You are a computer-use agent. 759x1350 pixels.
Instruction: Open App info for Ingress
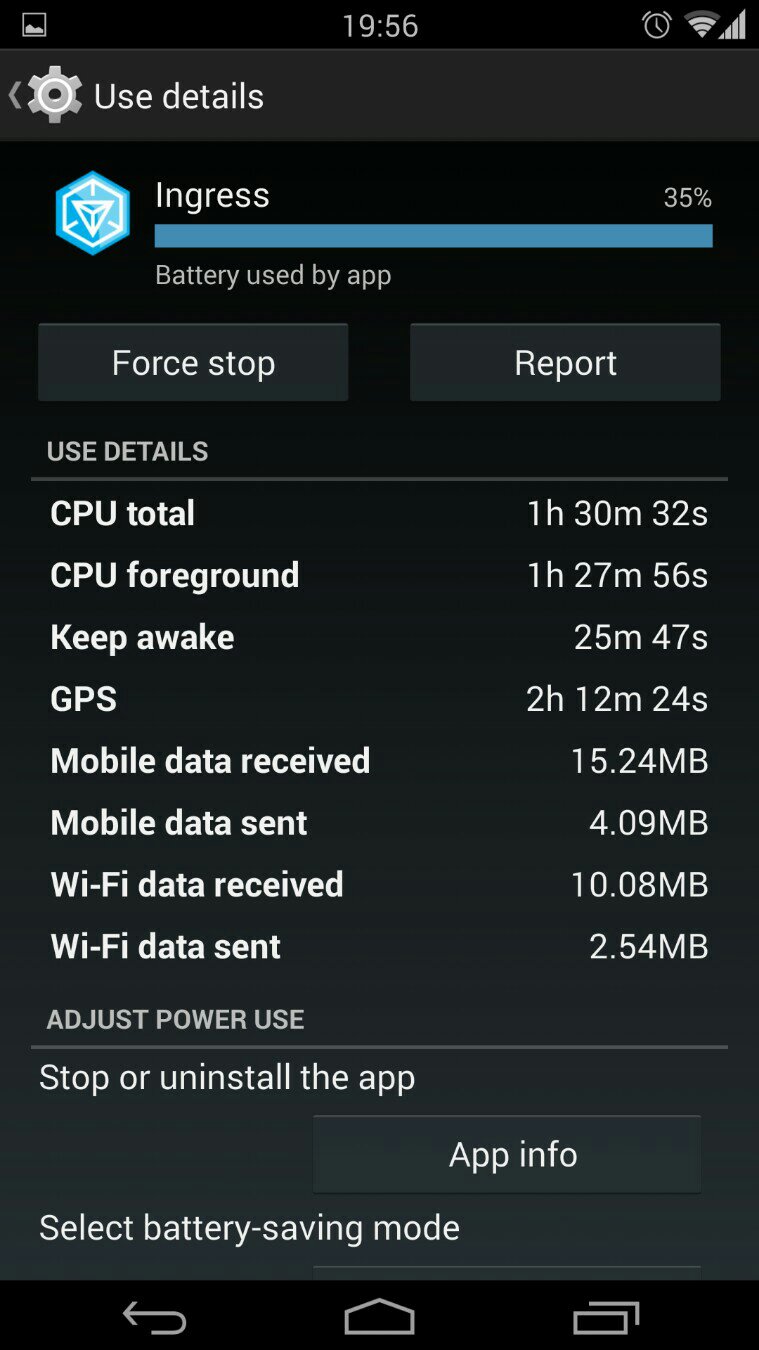click(x=507, y=1155)
